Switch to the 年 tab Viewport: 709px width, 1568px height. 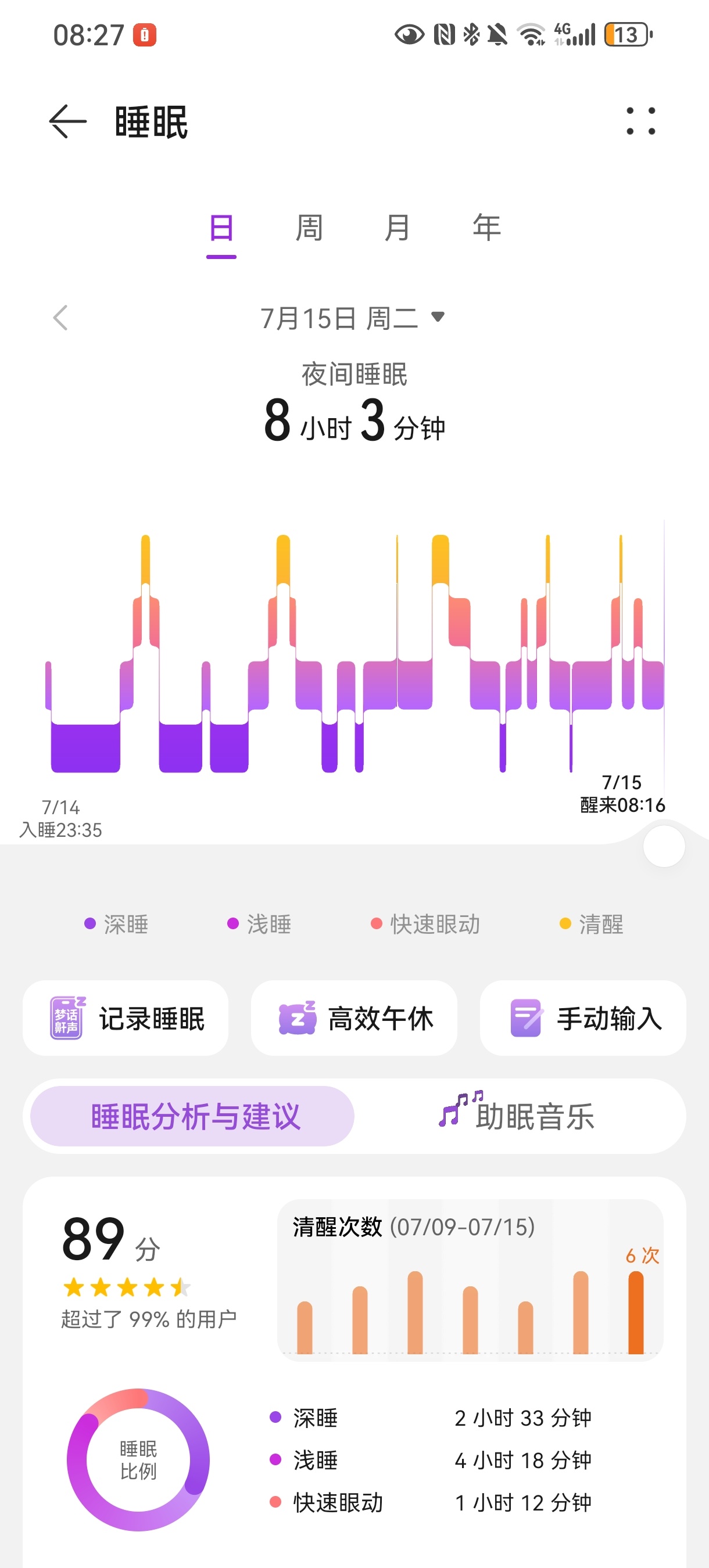click(x=486, y=228)
